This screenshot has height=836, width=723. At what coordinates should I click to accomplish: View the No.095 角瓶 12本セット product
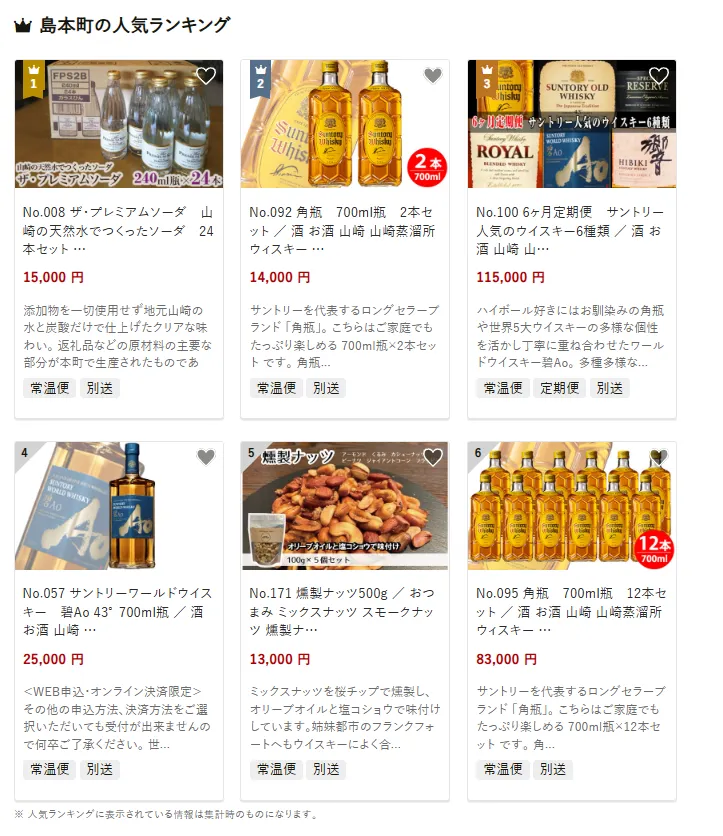tap(571, 612)
